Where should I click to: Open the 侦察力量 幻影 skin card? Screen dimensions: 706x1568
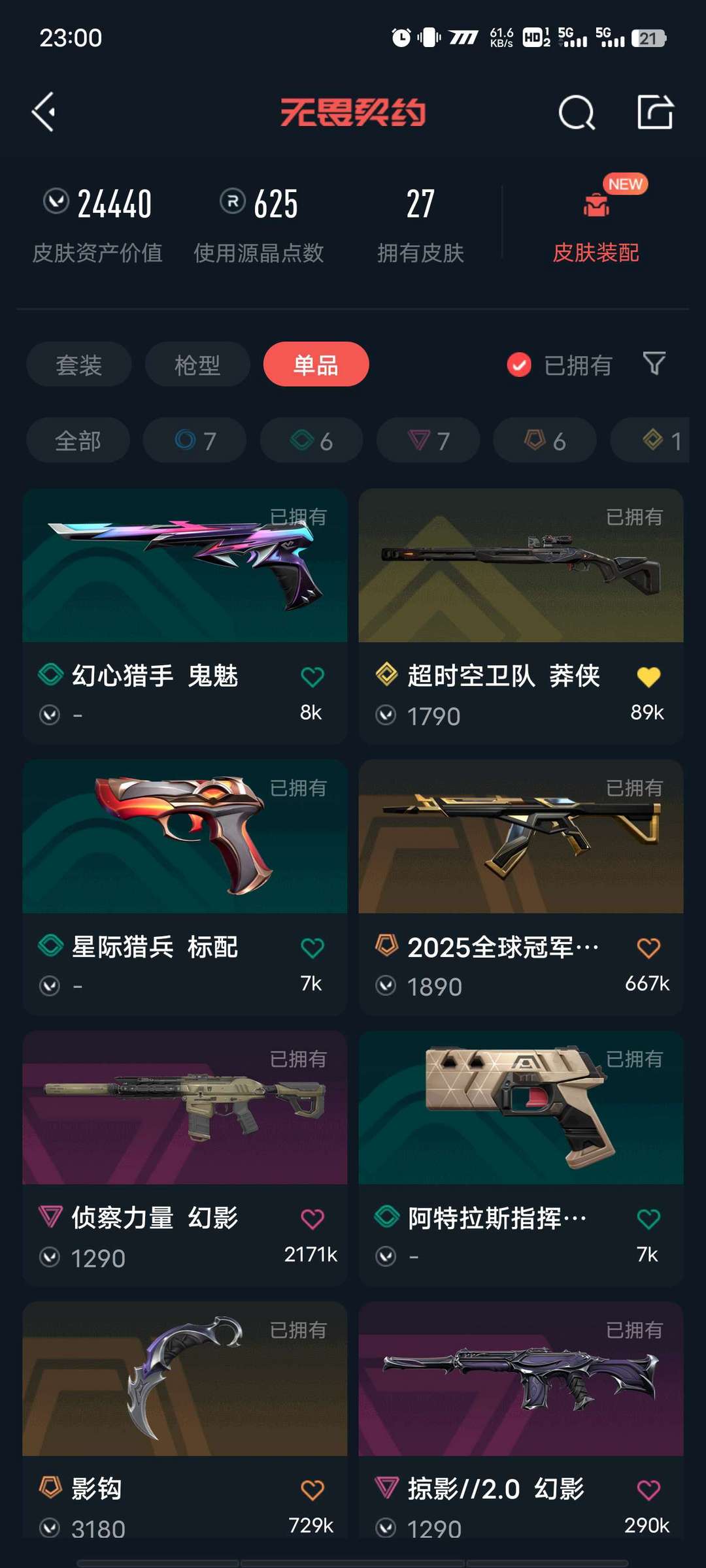pos(184,1111)
